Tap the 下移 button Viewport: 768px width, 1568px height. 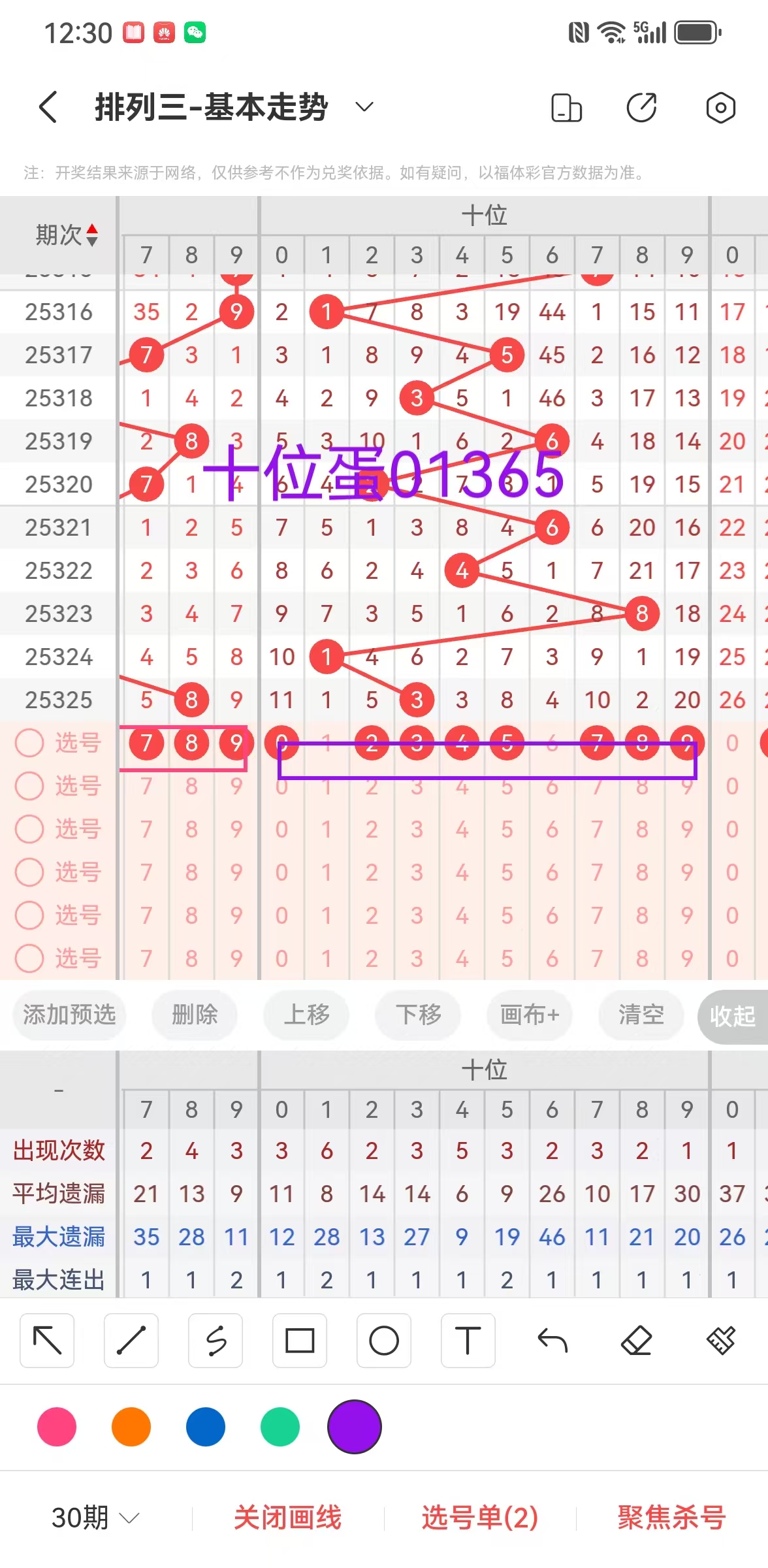point(418,1015)
